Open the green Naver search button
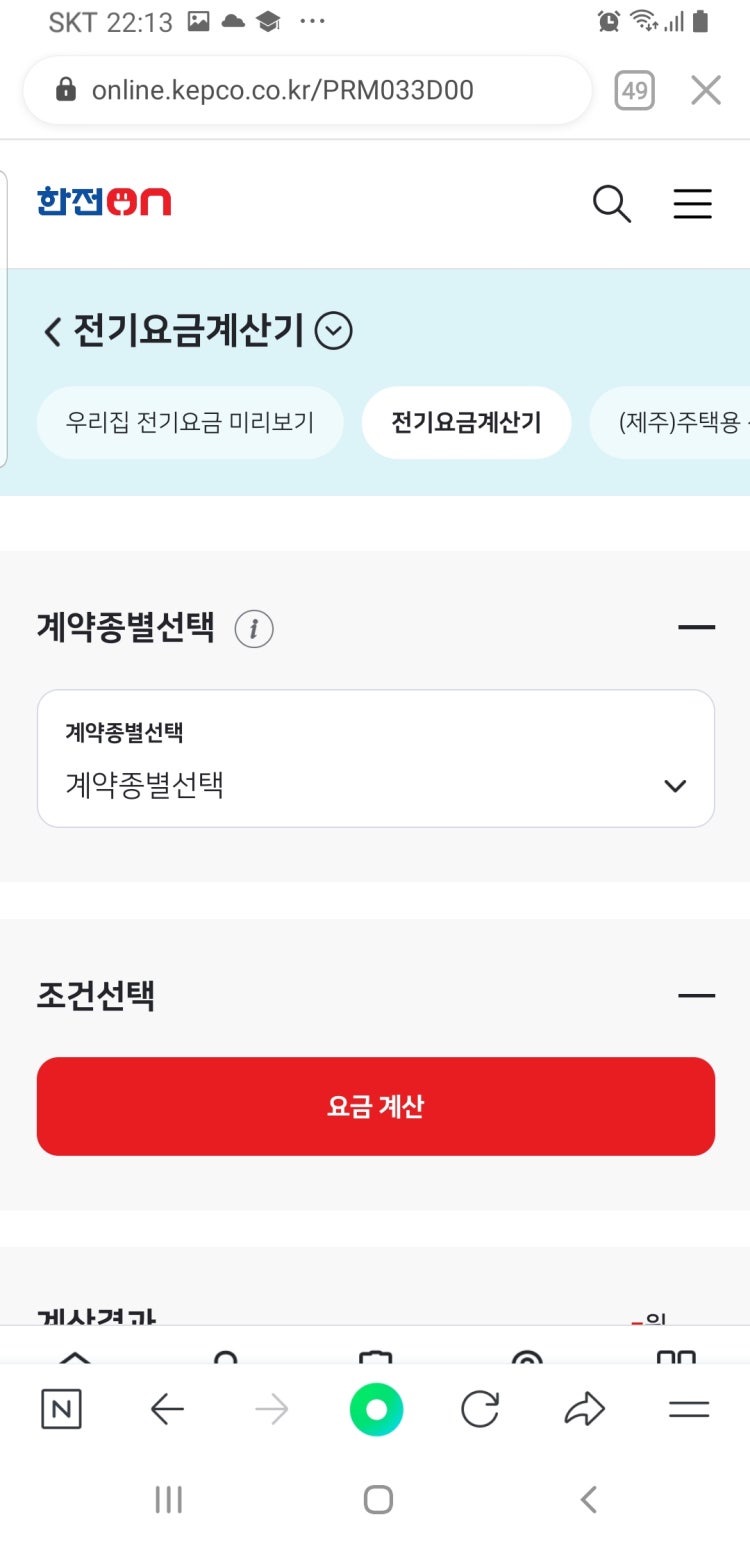The width and height of the screenshot is (750, 1542). coord(376,1410)
